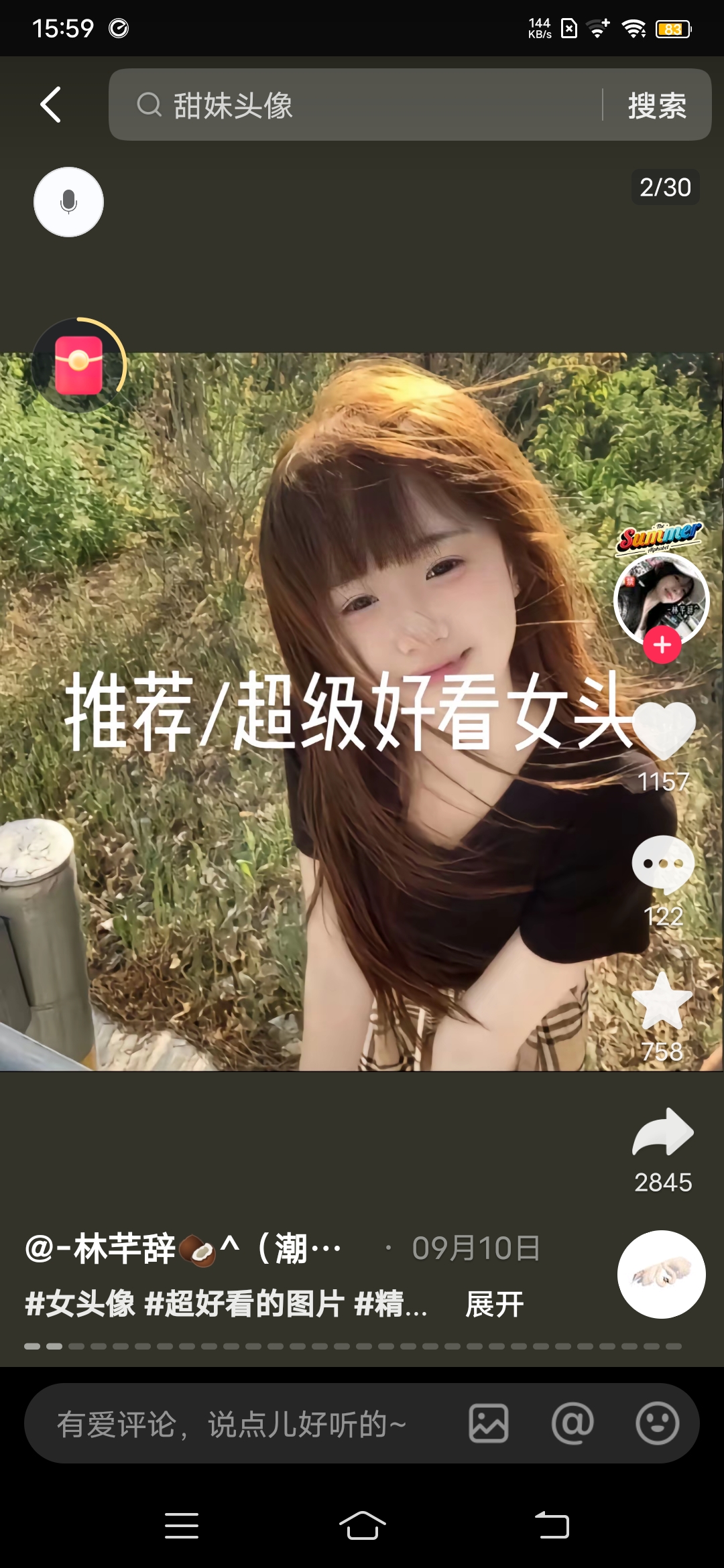Mention someone with the @ icon
The width and height of the screenshot is (724, 1568).
coord(572,1423)
